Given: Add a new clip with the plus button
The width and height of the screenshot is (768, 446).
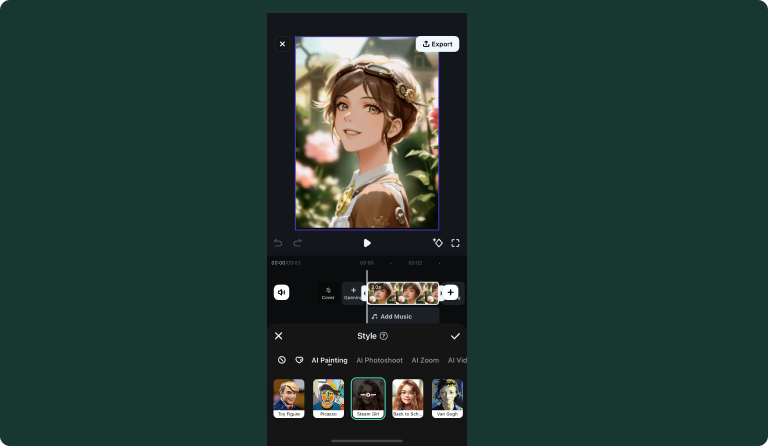Looking at the screenshot, I should (451, 292).
